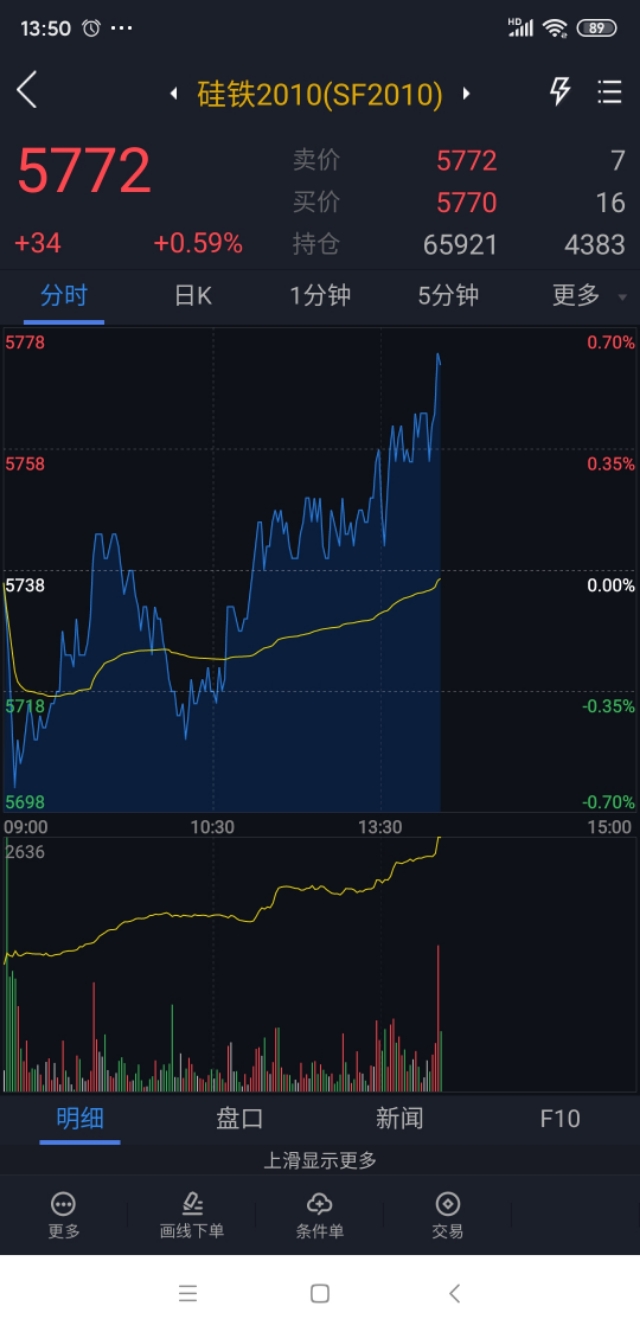View the 新闻 tab

pos(400,1118)
